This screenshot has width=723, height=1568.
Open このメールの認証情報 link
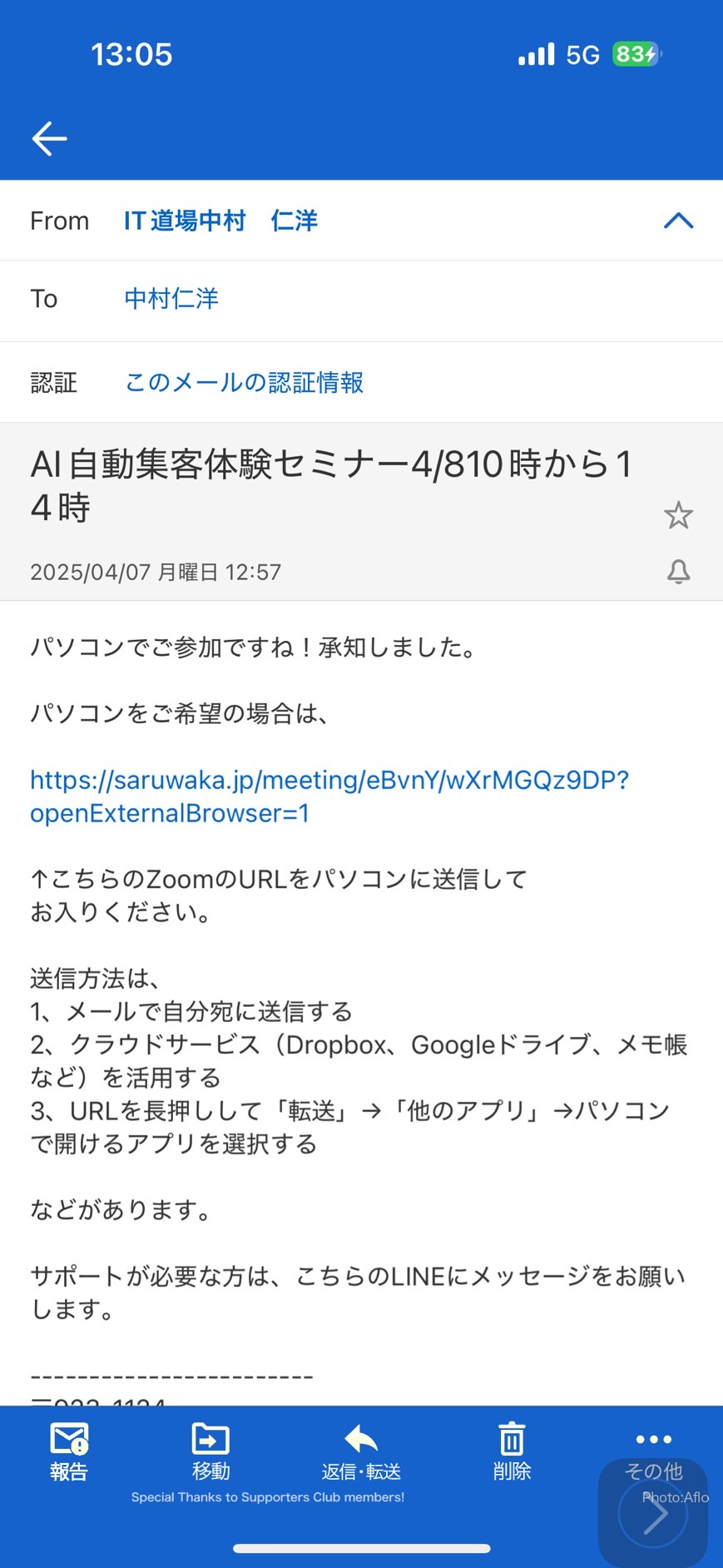[244, 382]
